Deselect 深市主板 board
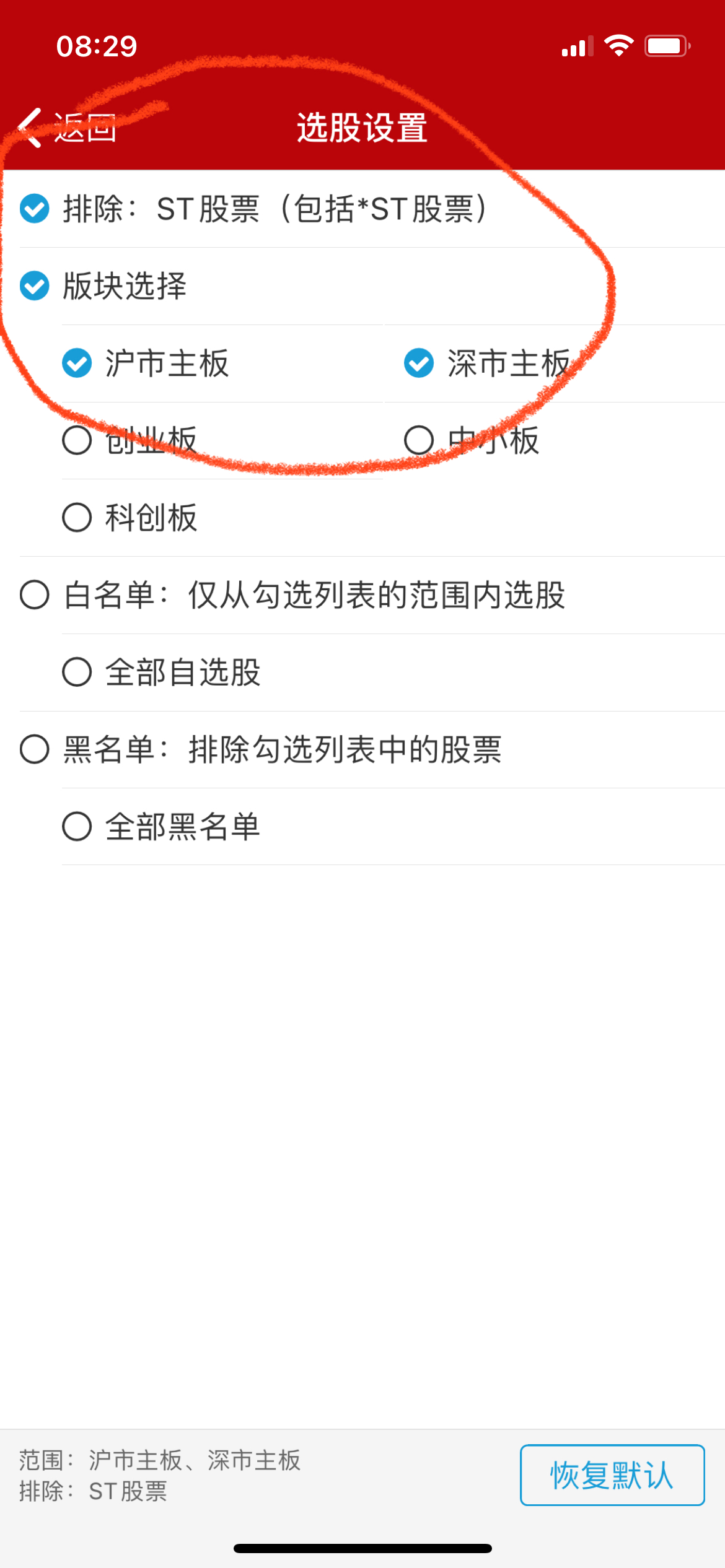Viewport: 725px width, 1568px height. click(x=419, y=363)
